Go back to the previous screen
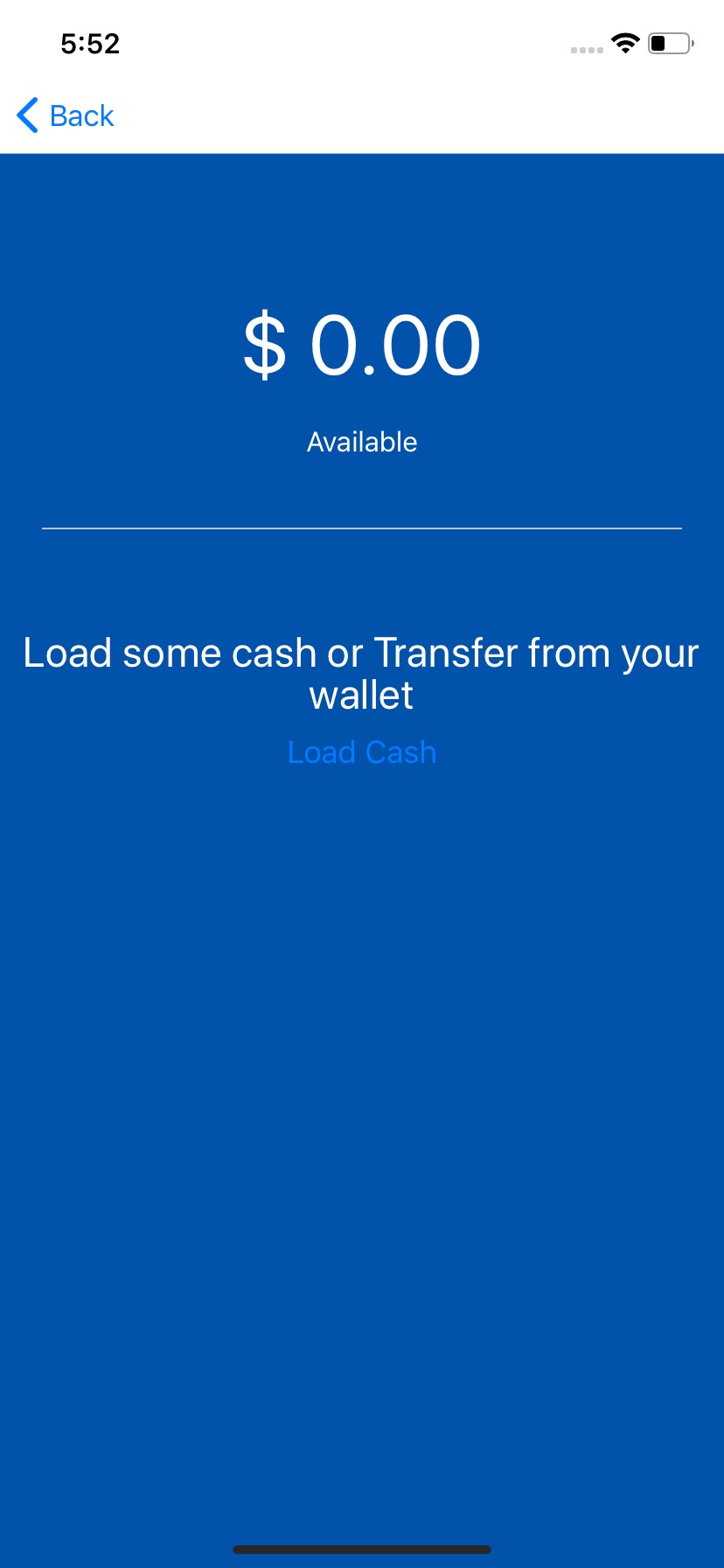 66,115
